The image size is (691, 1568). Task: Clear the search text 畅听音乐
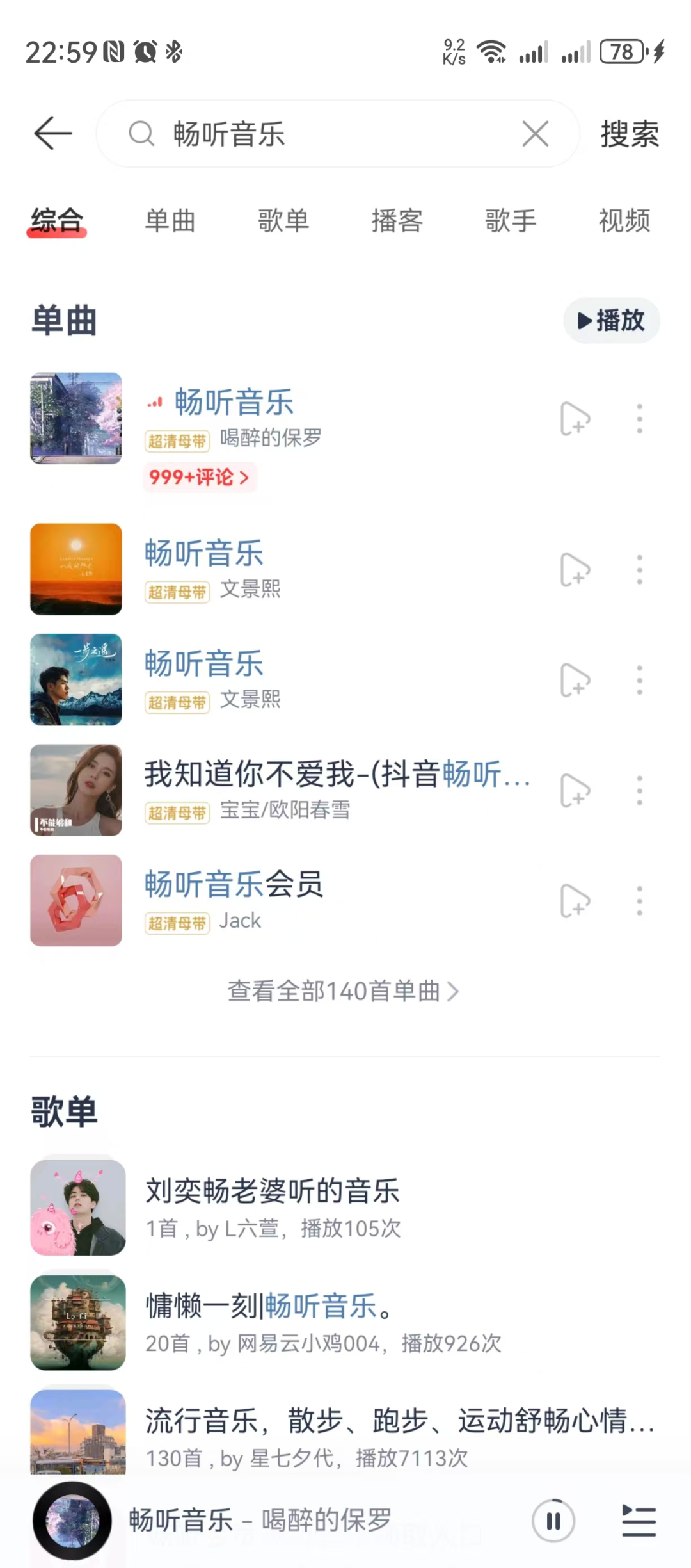tap(535, 134)
